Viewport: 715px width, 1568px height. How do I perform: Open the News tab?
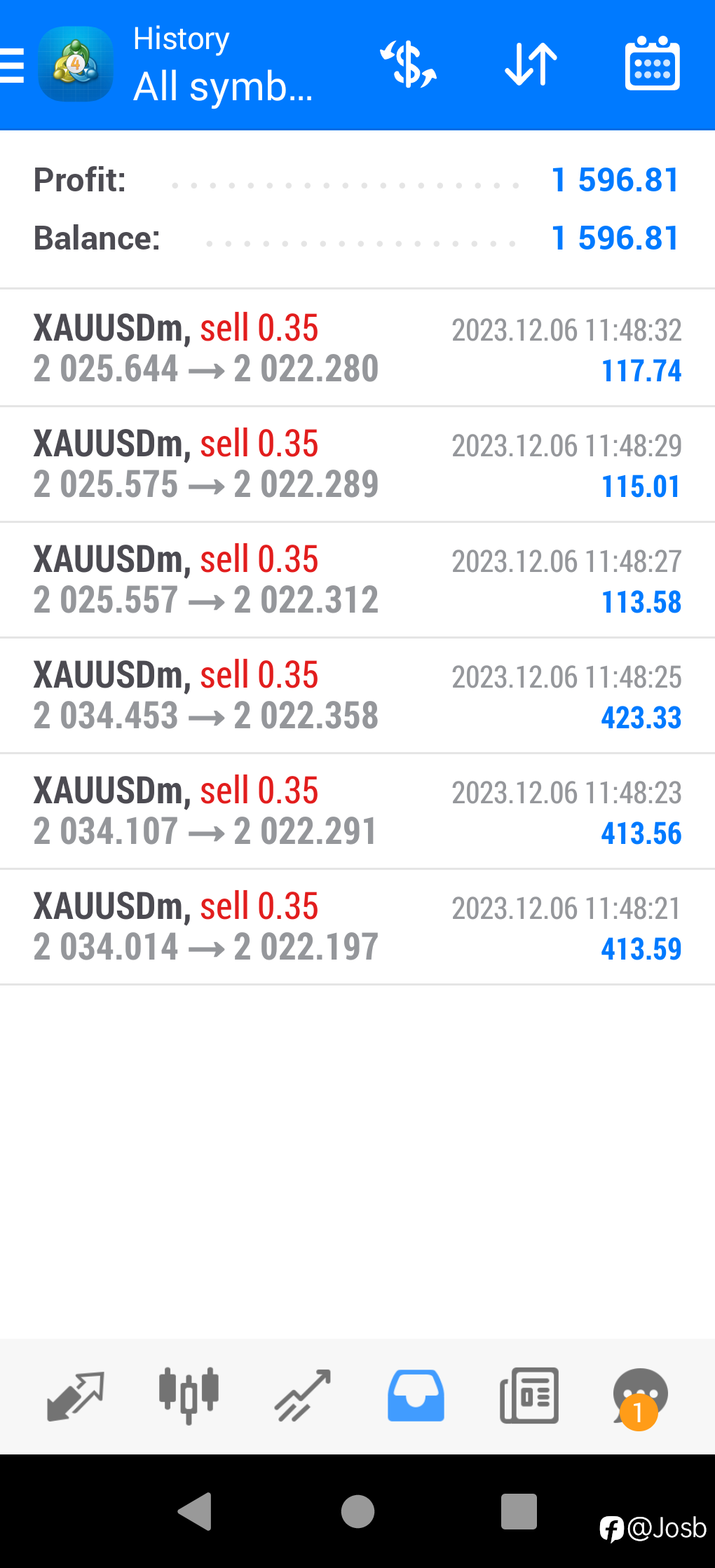click(x=529, y=1396)
